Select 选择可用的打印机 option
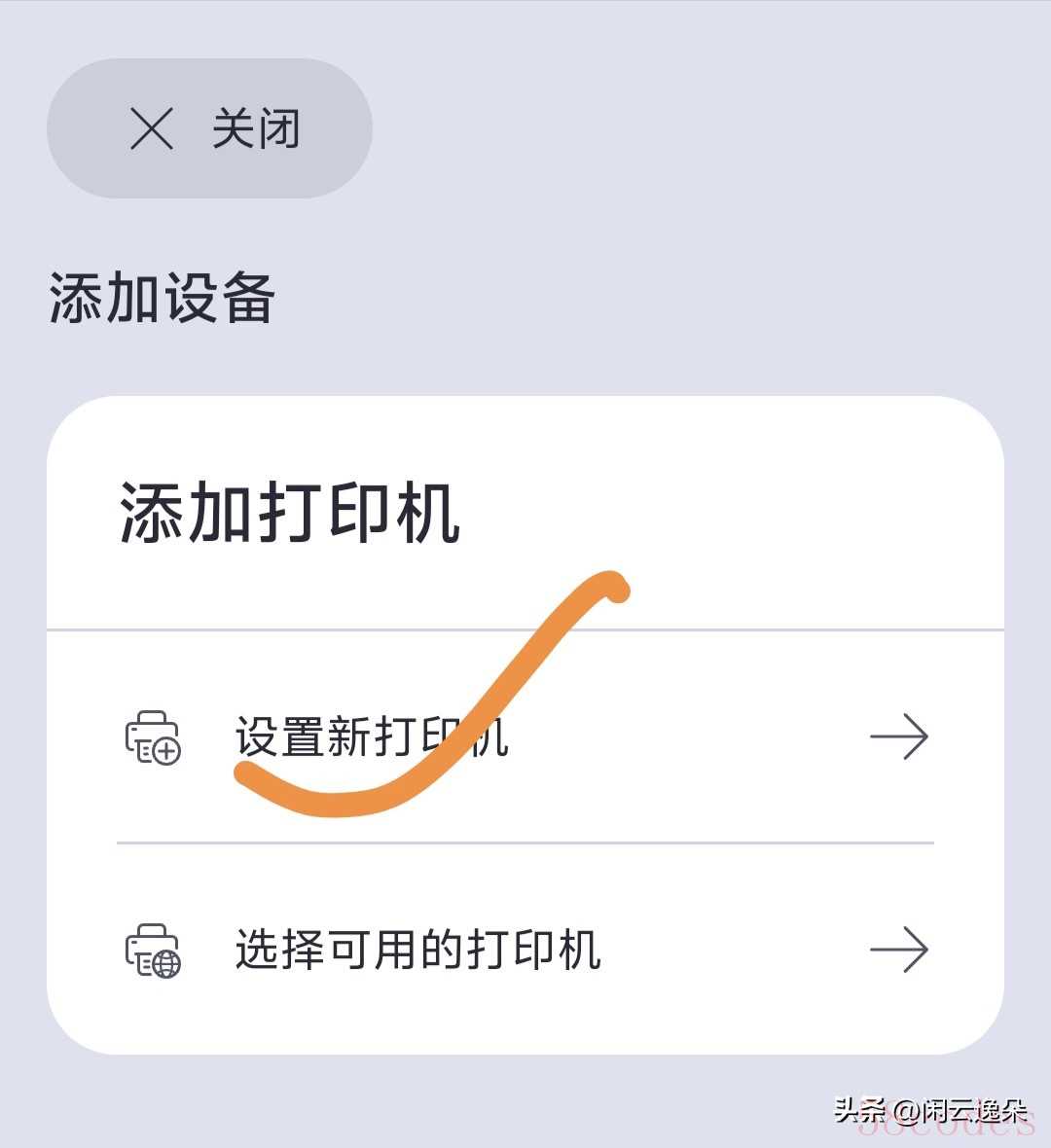 (525, 950)
